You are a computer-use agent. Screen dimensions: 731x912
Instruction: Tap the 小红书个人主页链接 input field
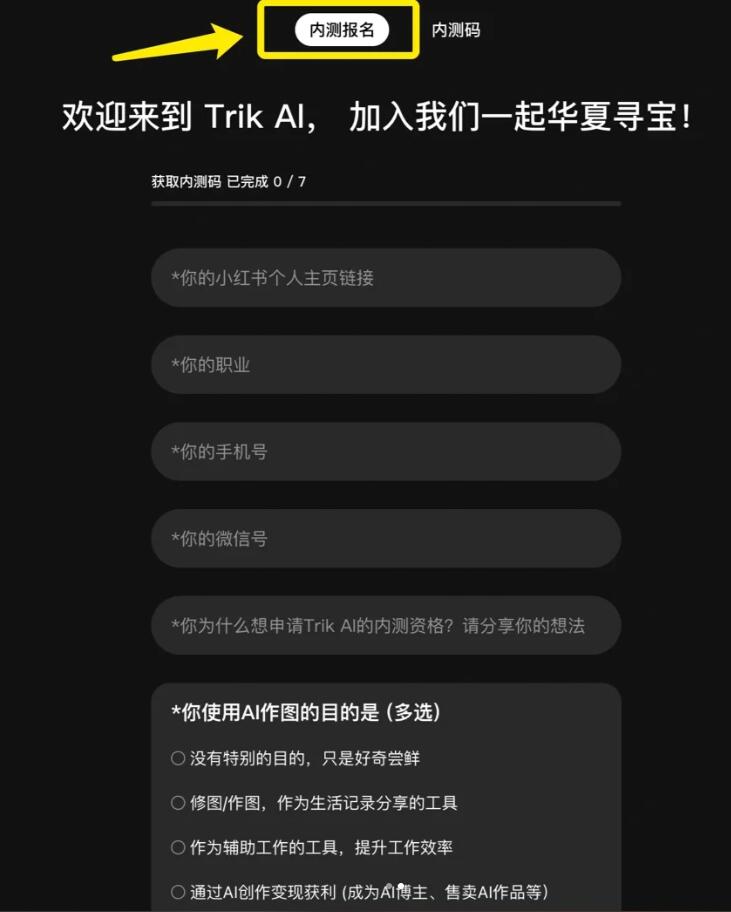pos(386,278)
